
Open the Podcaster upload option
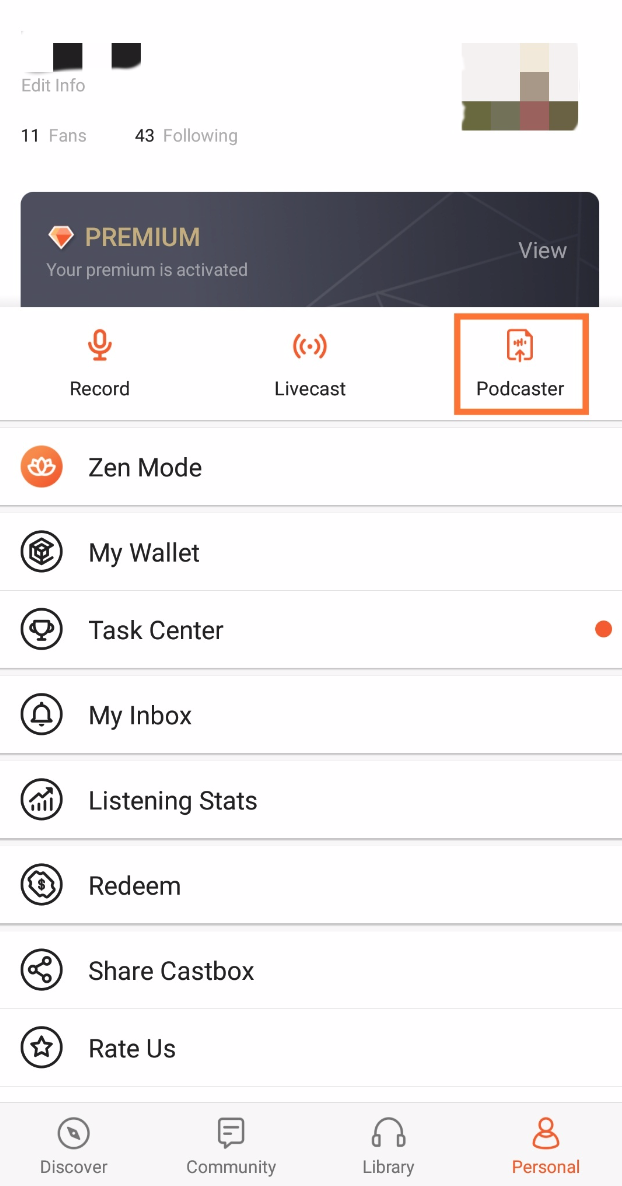pos(520,364)
